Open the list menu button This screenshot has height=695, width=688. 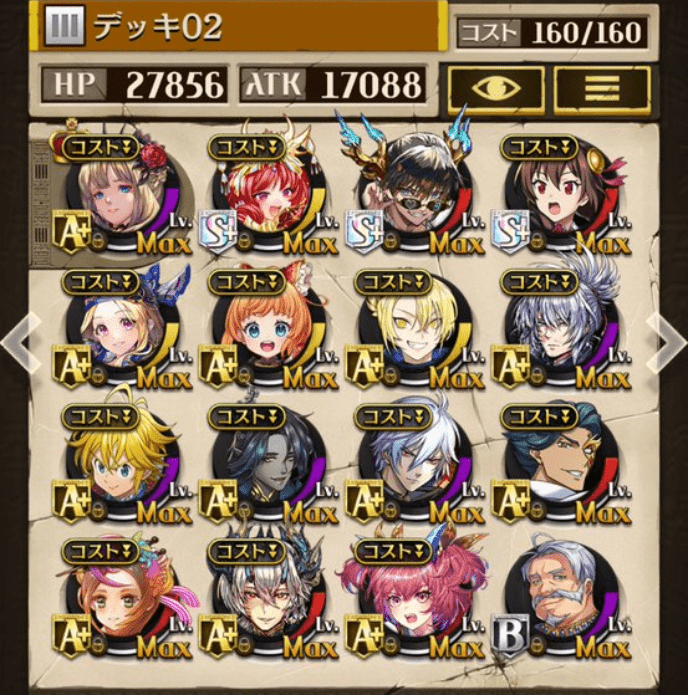601,90
